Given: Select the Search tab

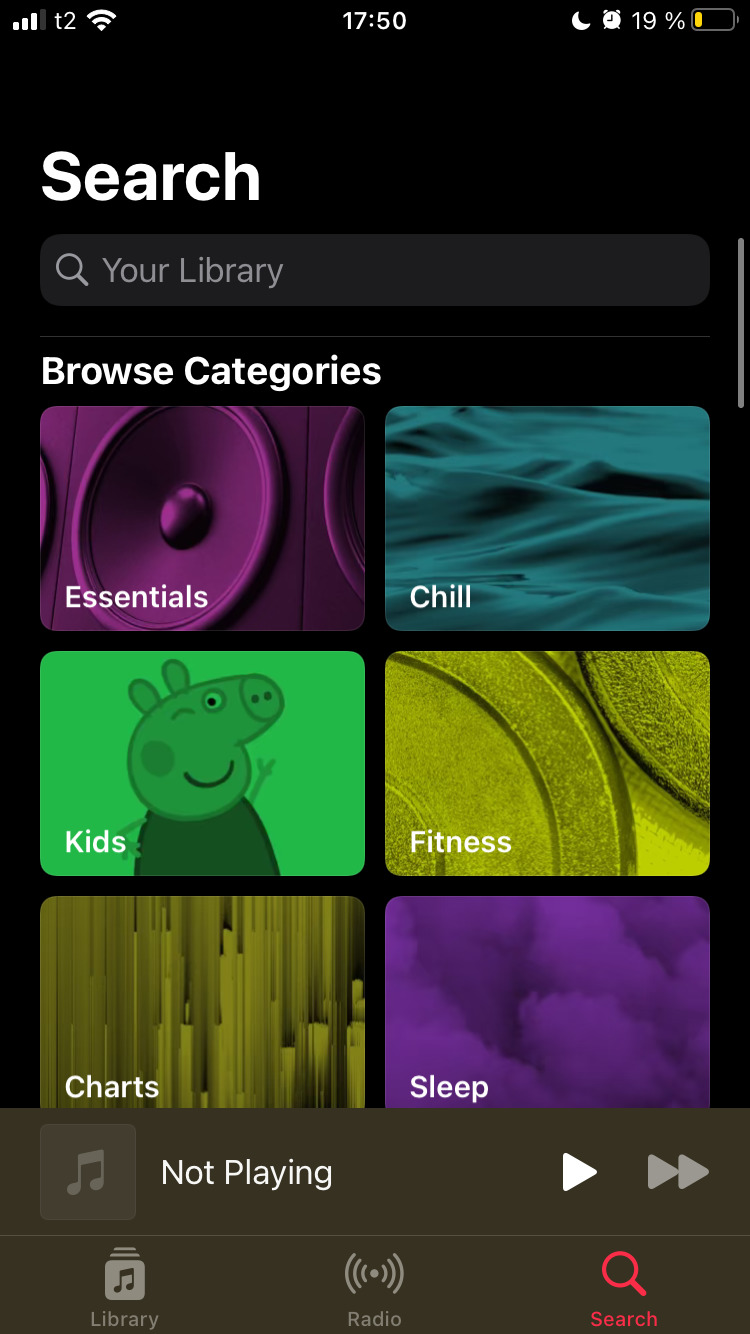Looking at the screenshot, I should coord(624,1287).
